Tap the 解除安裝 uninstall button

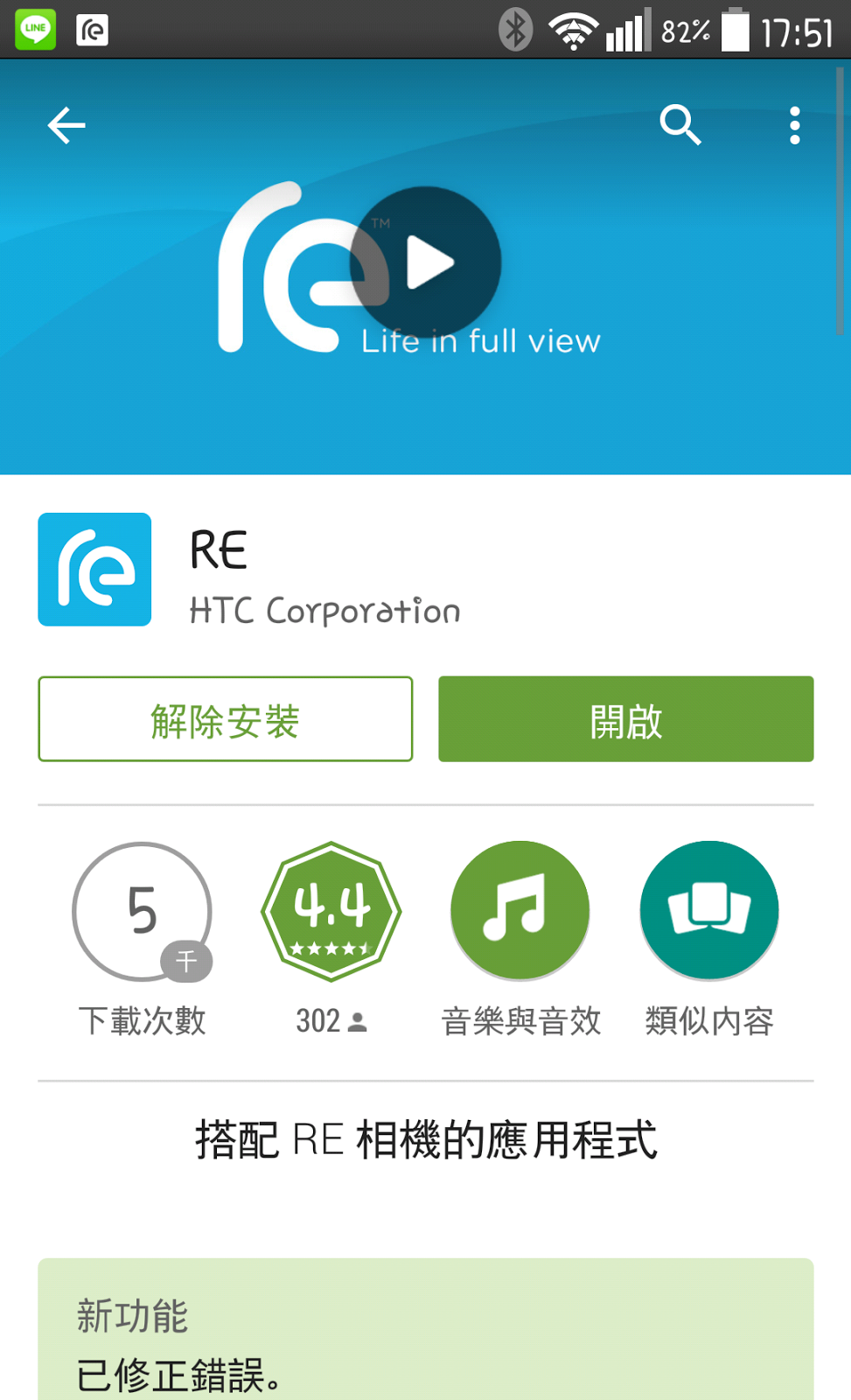tap(226, 719)
